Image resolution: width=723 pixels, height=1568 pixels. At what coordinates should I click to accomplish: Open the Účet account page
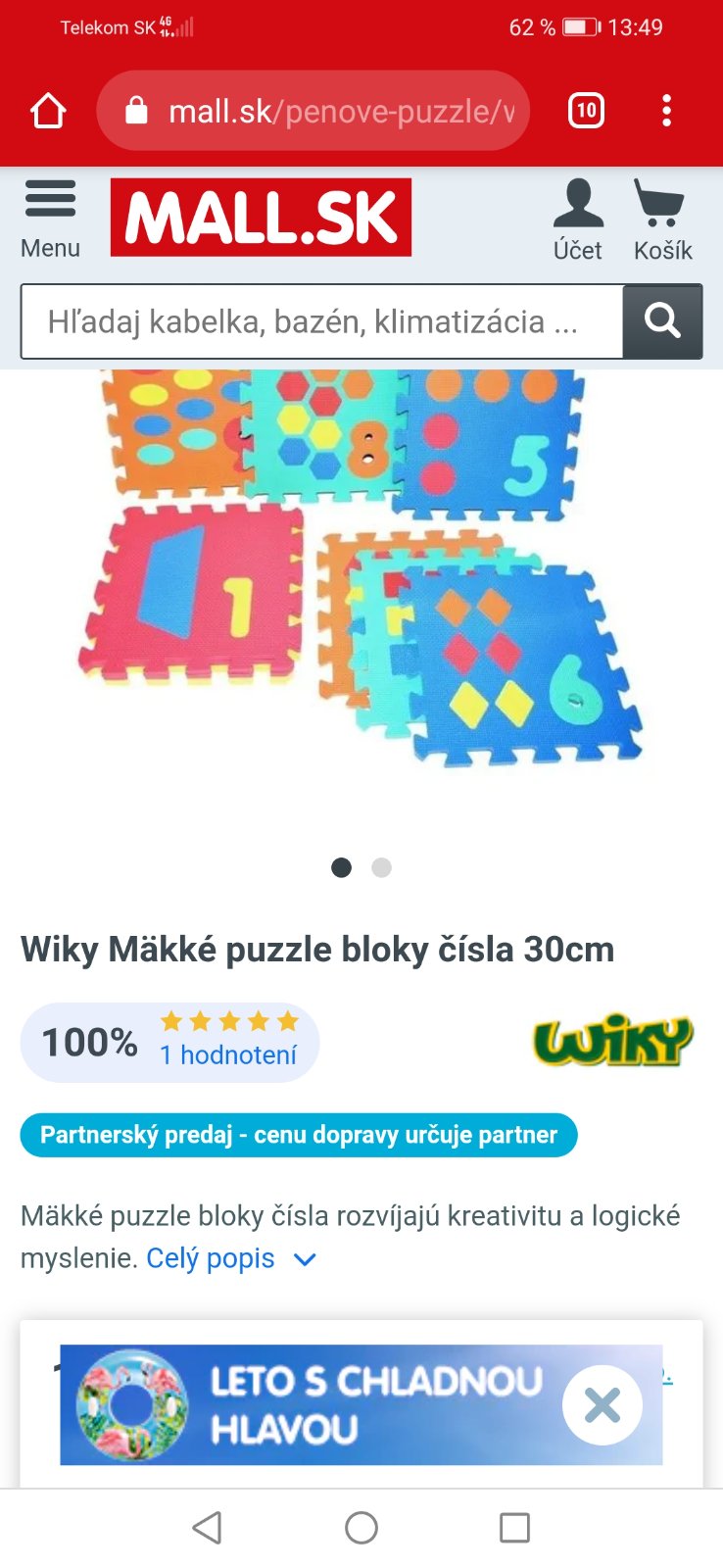(x=578, y=220)
